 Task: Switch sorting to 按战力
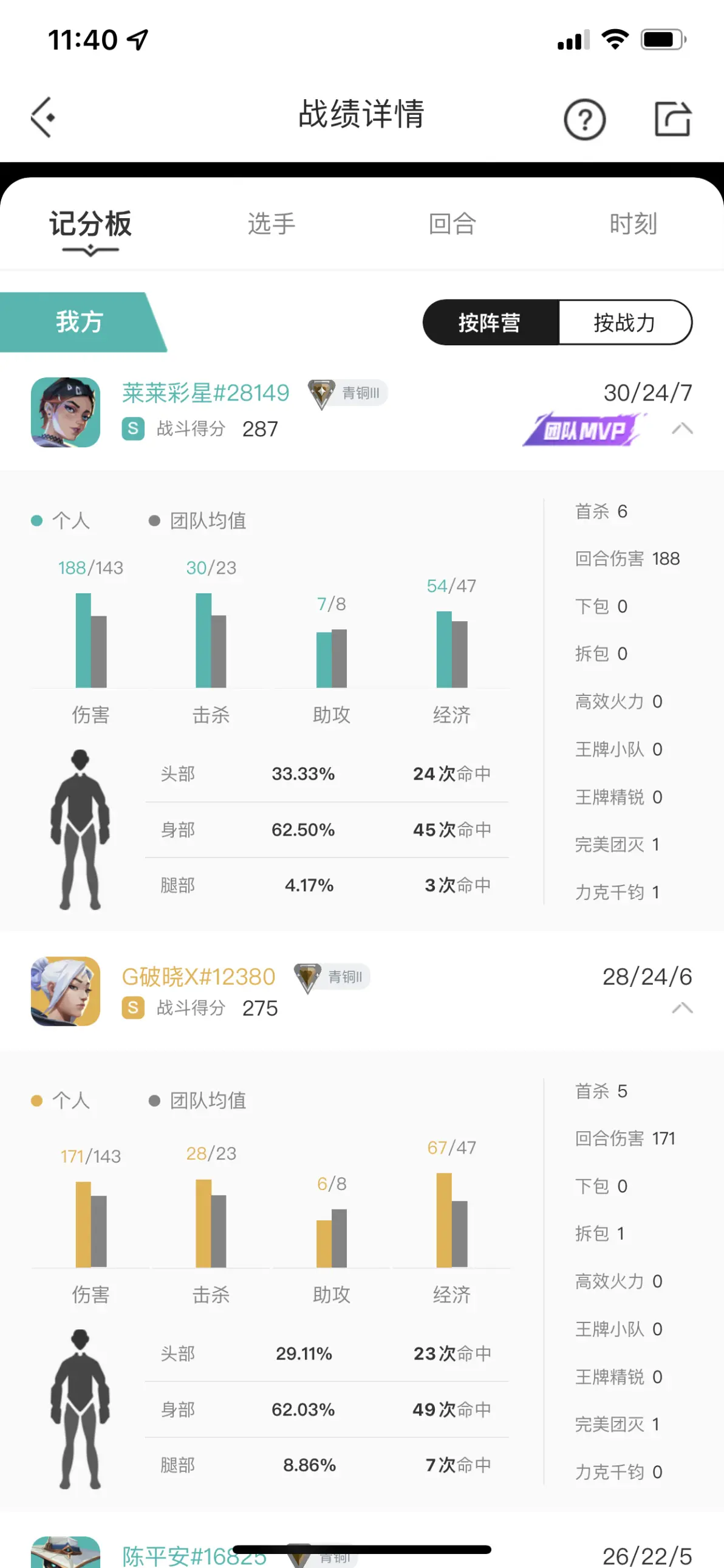coord(625,323)
